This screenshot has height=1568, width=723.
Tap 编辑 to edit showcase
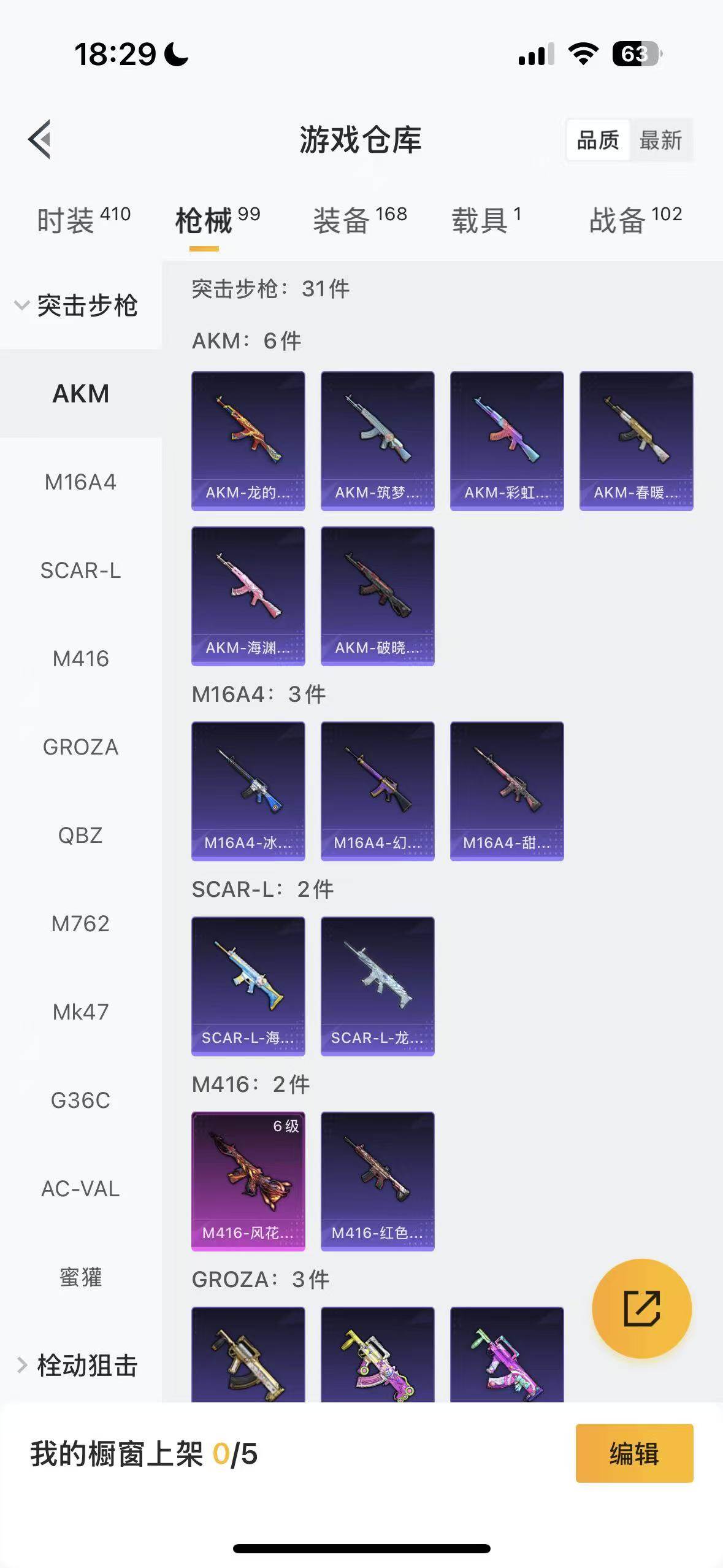[x=634, y=1453]
